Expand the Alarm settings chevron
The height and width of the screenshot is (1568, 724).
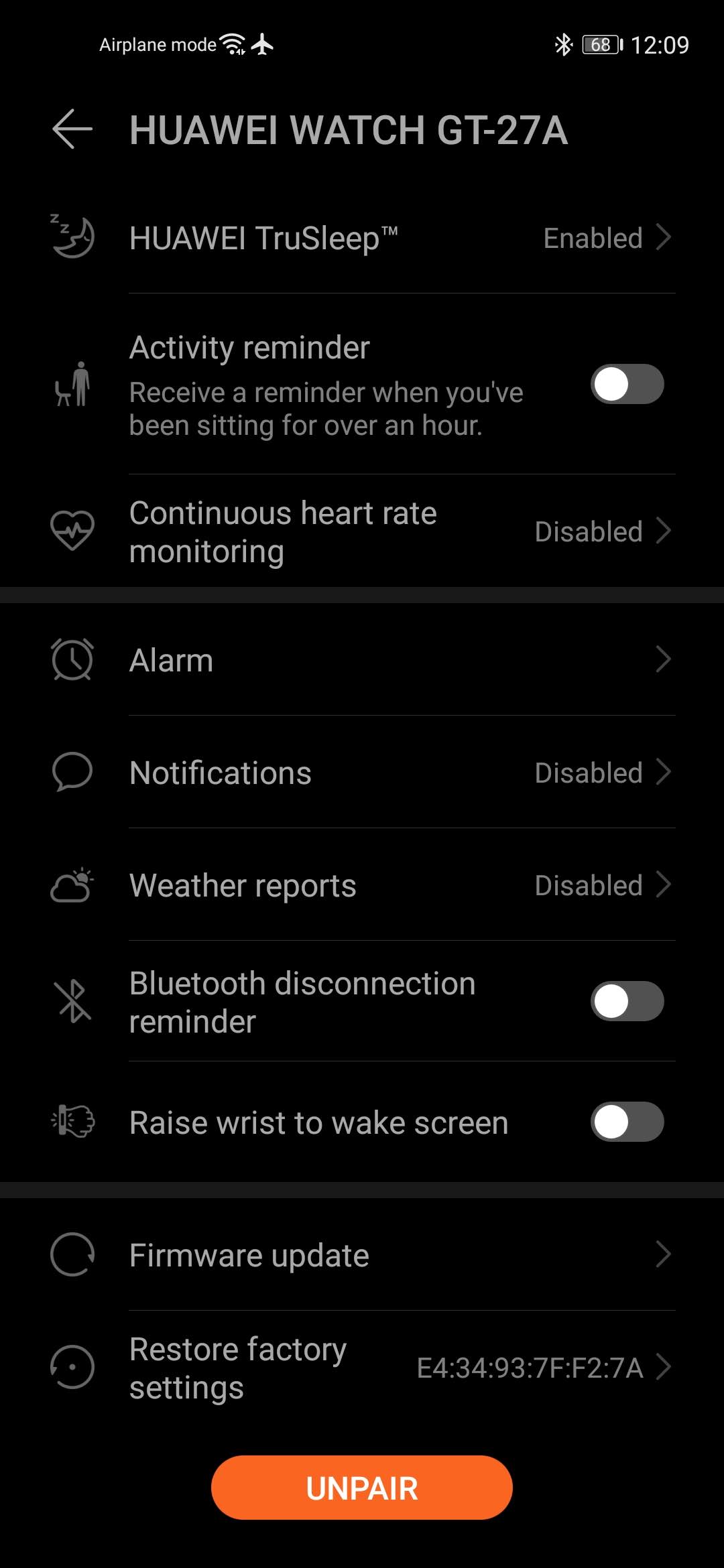click(664, 659)
